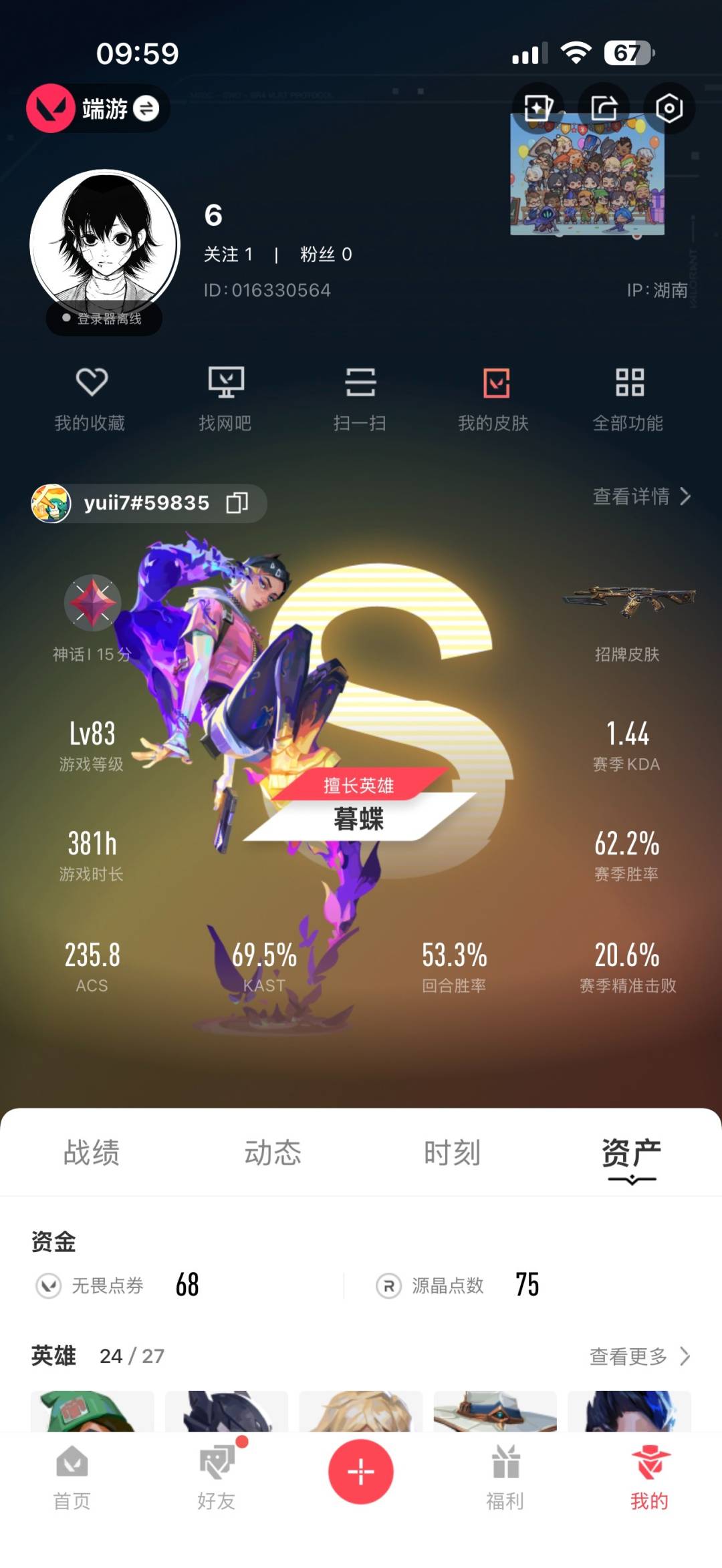This screenshot has height=1568, width=722.
Task: Switch to 时刻 tab
Action: [452, 1152]
